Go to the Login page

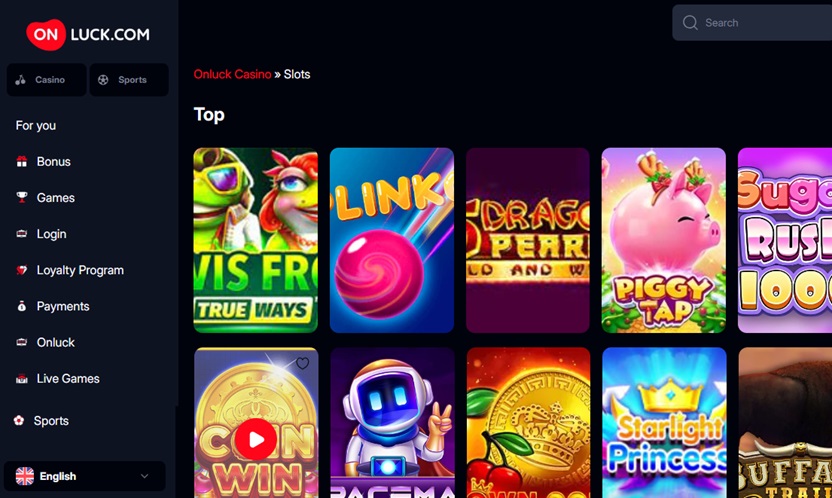coord(51,234)
